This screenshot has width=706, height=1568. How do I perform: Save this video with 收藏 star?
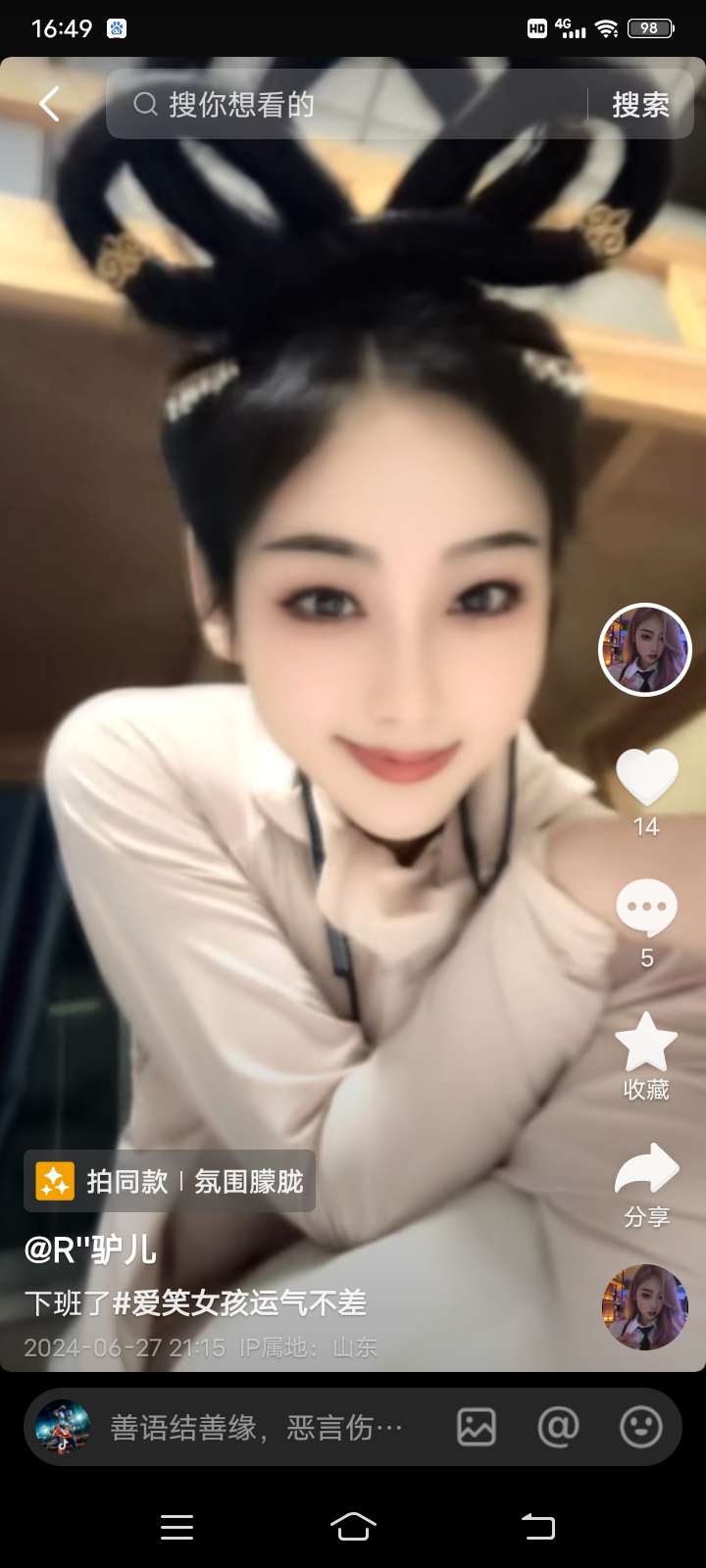[646, 1044]
